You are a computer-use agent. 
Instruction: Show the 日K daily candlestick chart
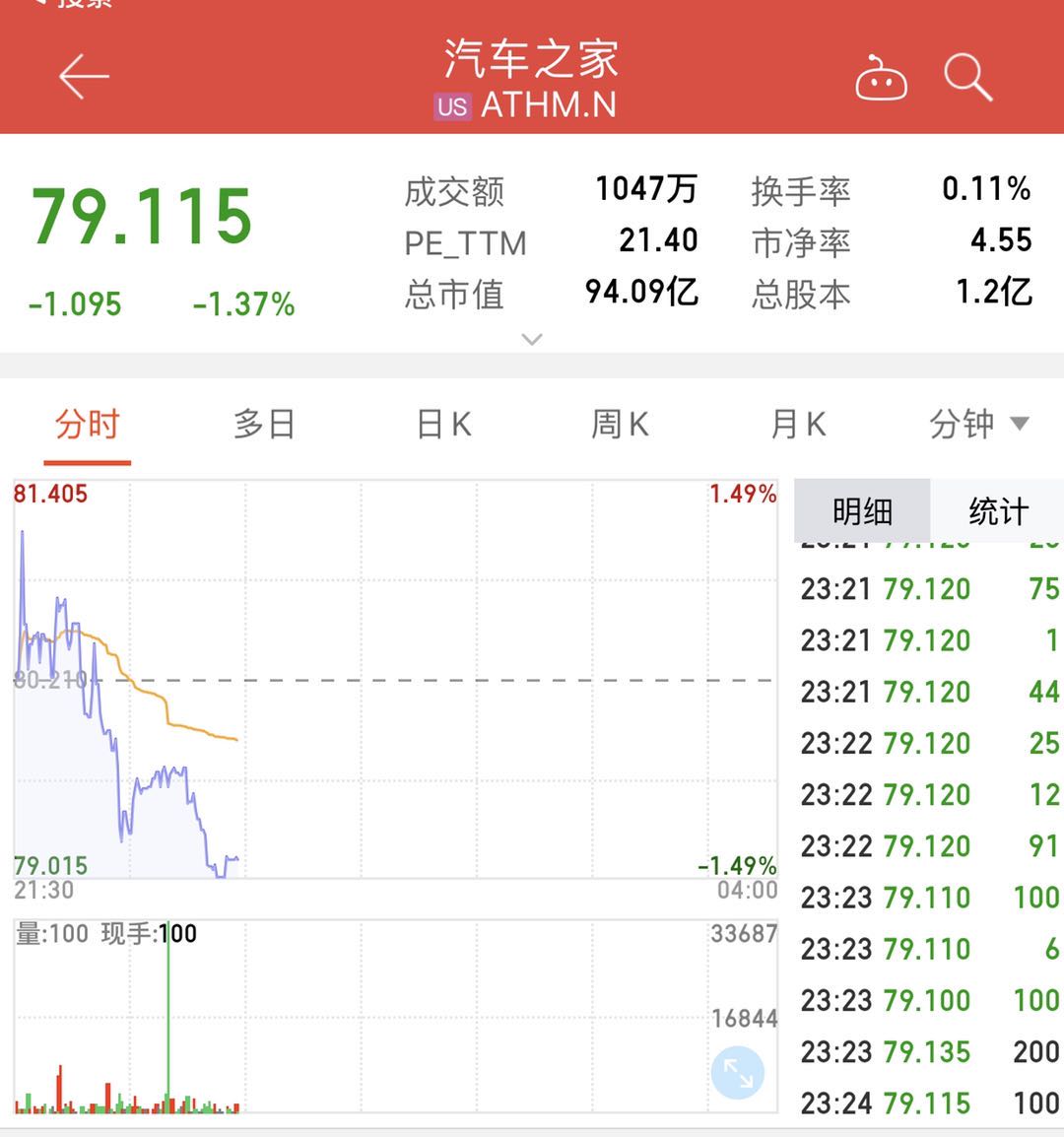[x=443, y=425]
